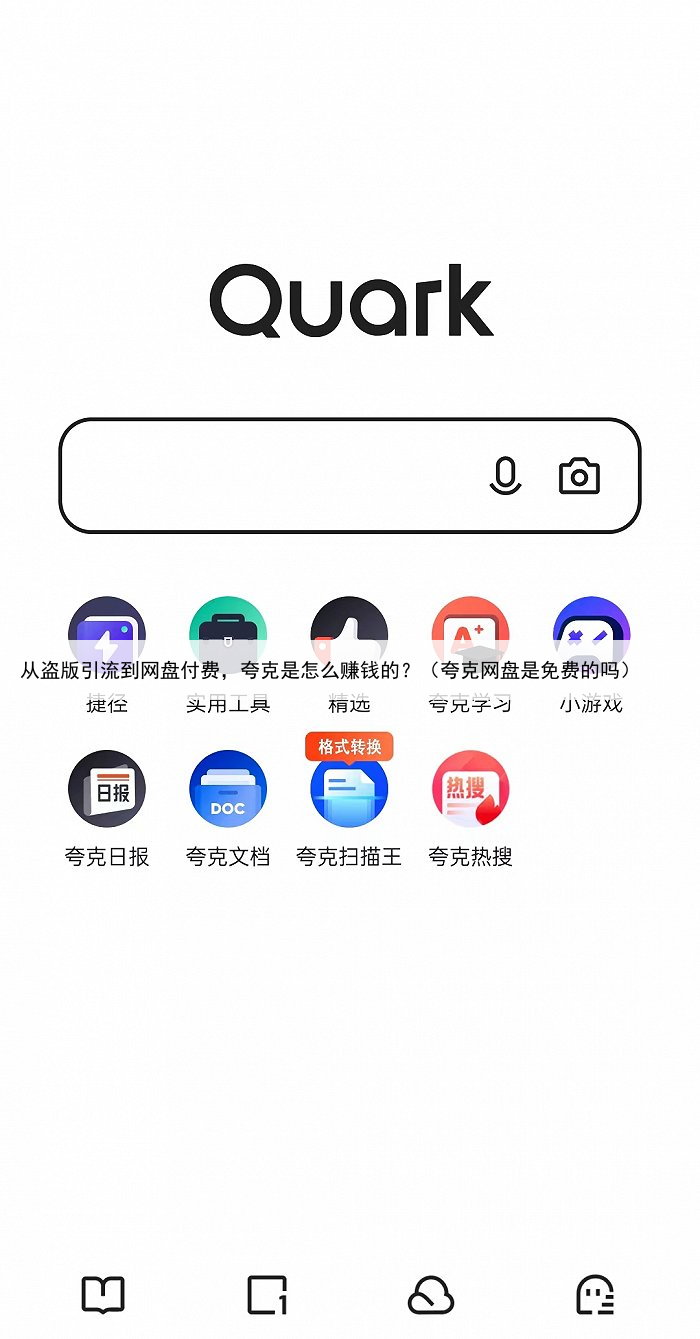This screenshot has height=1339, width=700.
Task: Open the 捷径 shortcut
Action: tap(107, 636)
